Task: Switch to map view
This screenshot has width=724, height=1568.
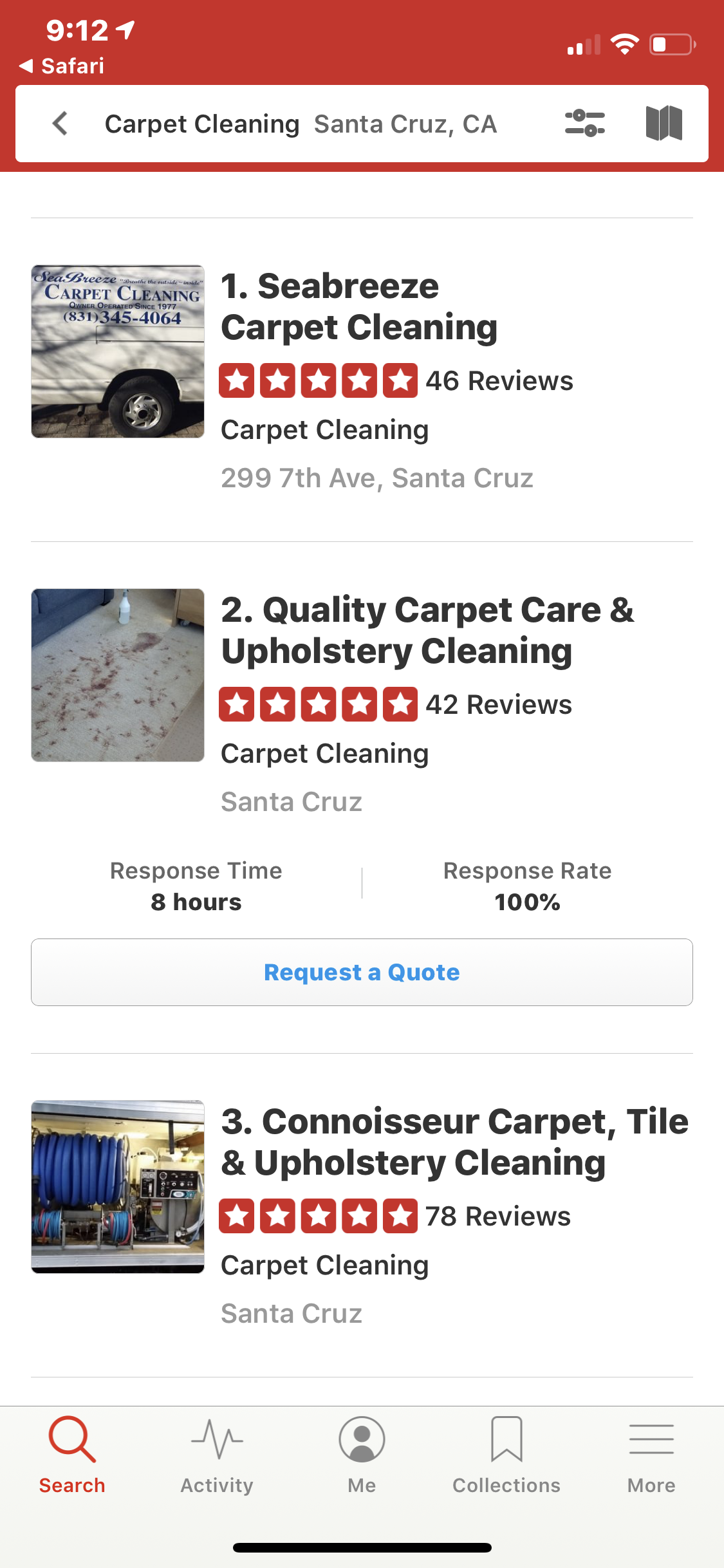Action: [x=664, y=124]
